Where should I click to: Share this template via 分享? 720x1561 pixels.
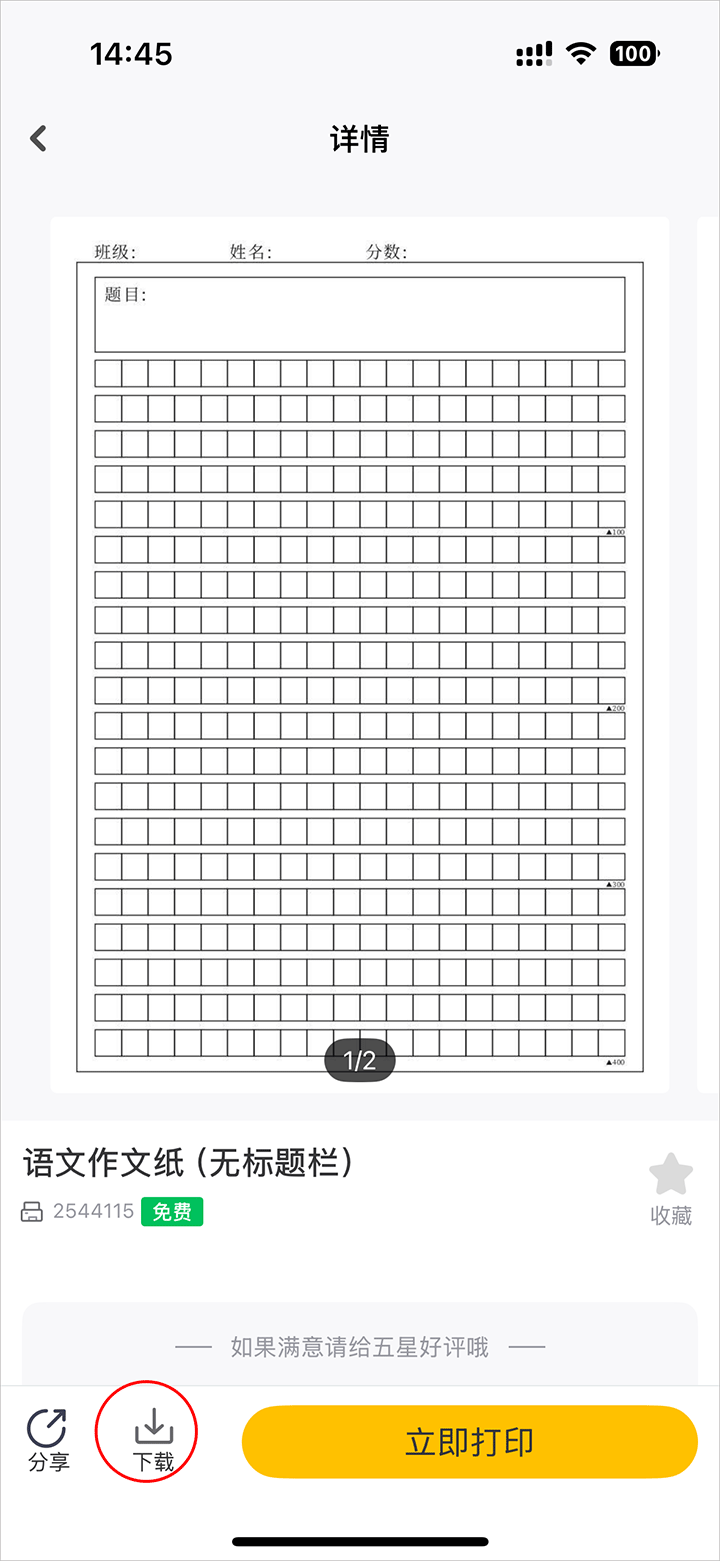(x=48, y=1439)
